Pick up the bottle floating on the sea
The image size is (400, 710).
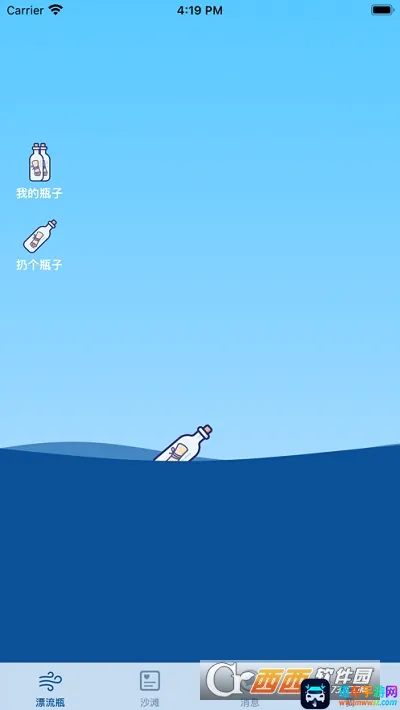click(183, 443)
